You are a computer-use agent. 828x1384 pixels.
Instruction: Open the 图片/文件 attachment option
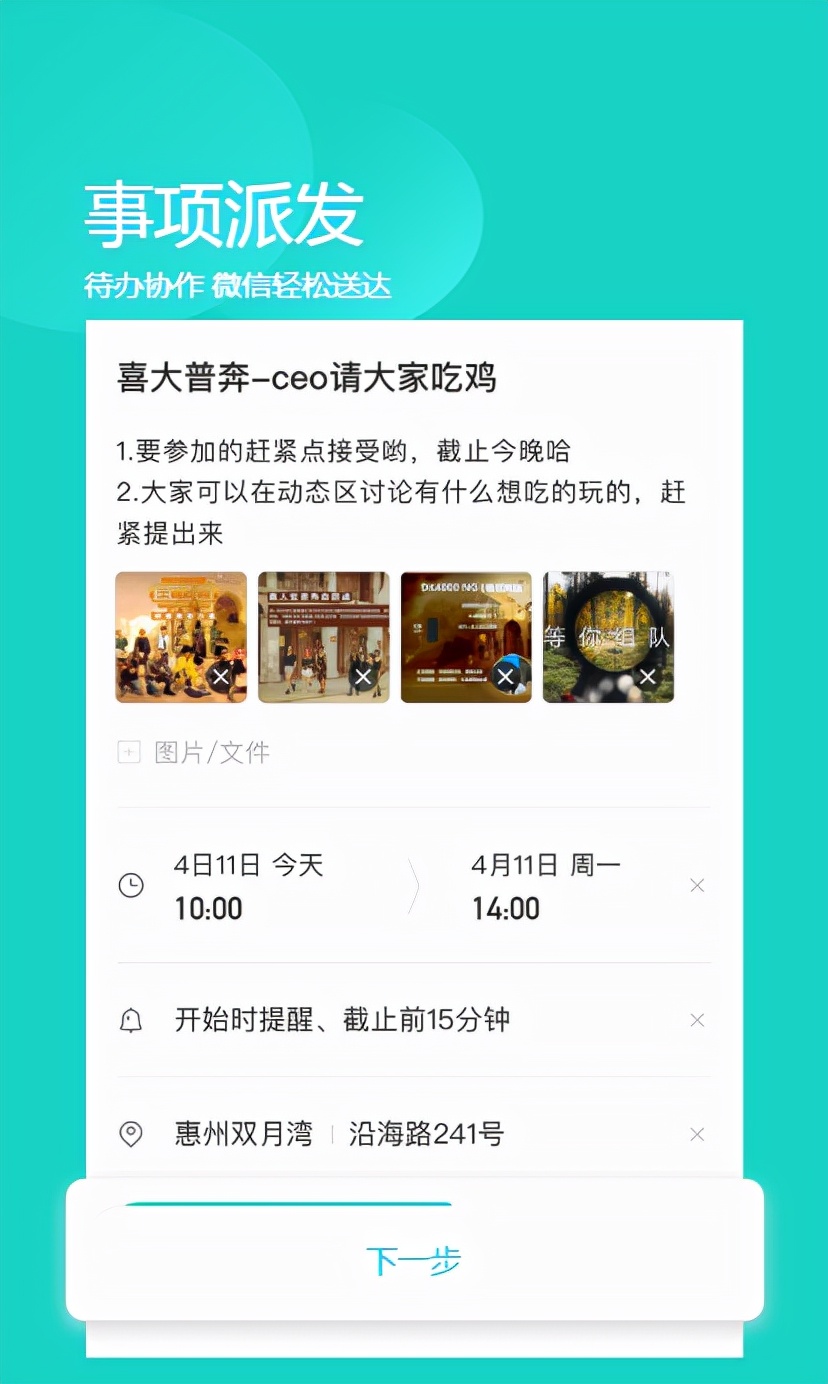click(213, 751)
